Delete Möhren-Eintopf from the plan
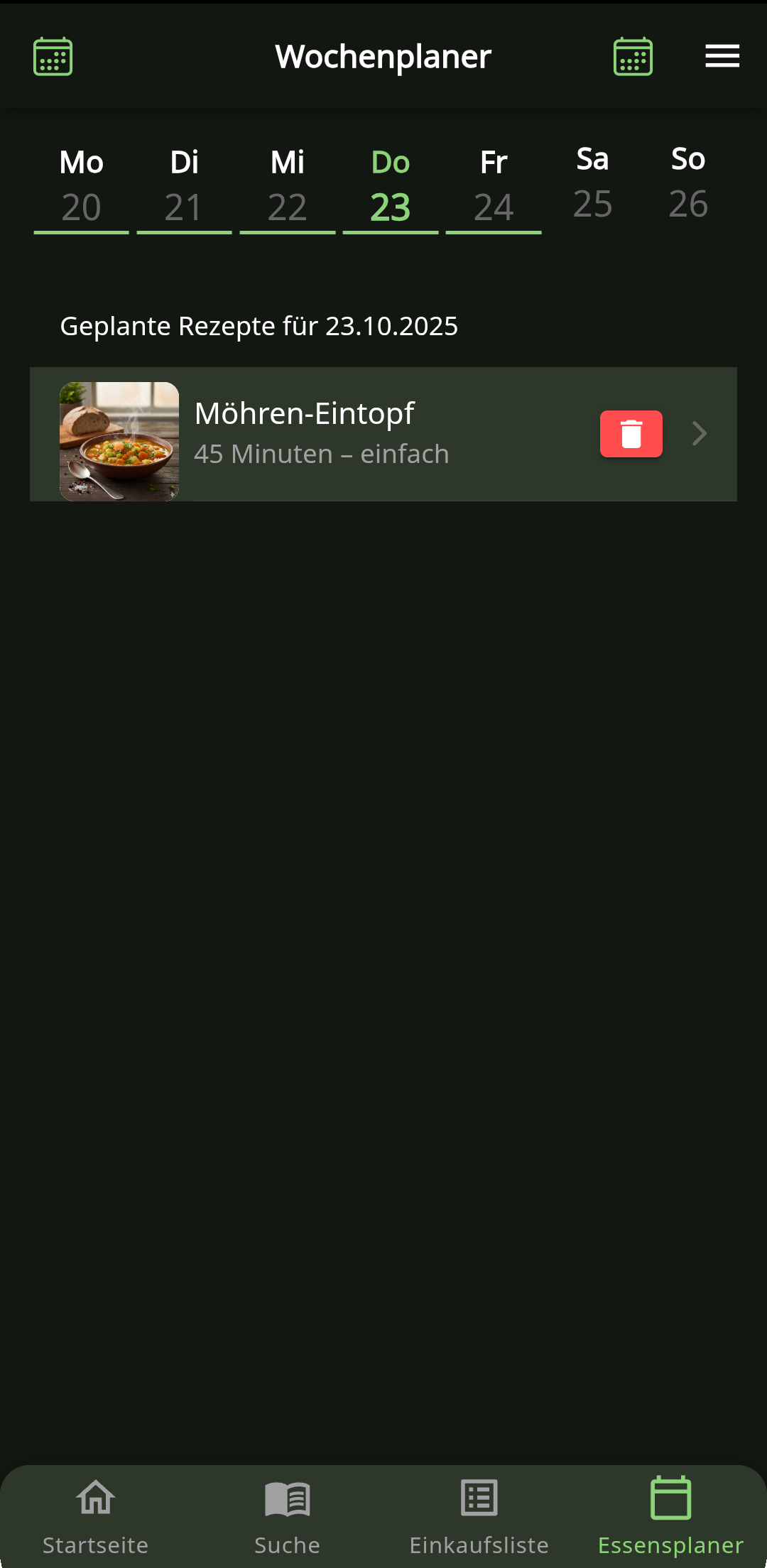Viewport: 767px width, 1568px height. (x=631, y=434)
